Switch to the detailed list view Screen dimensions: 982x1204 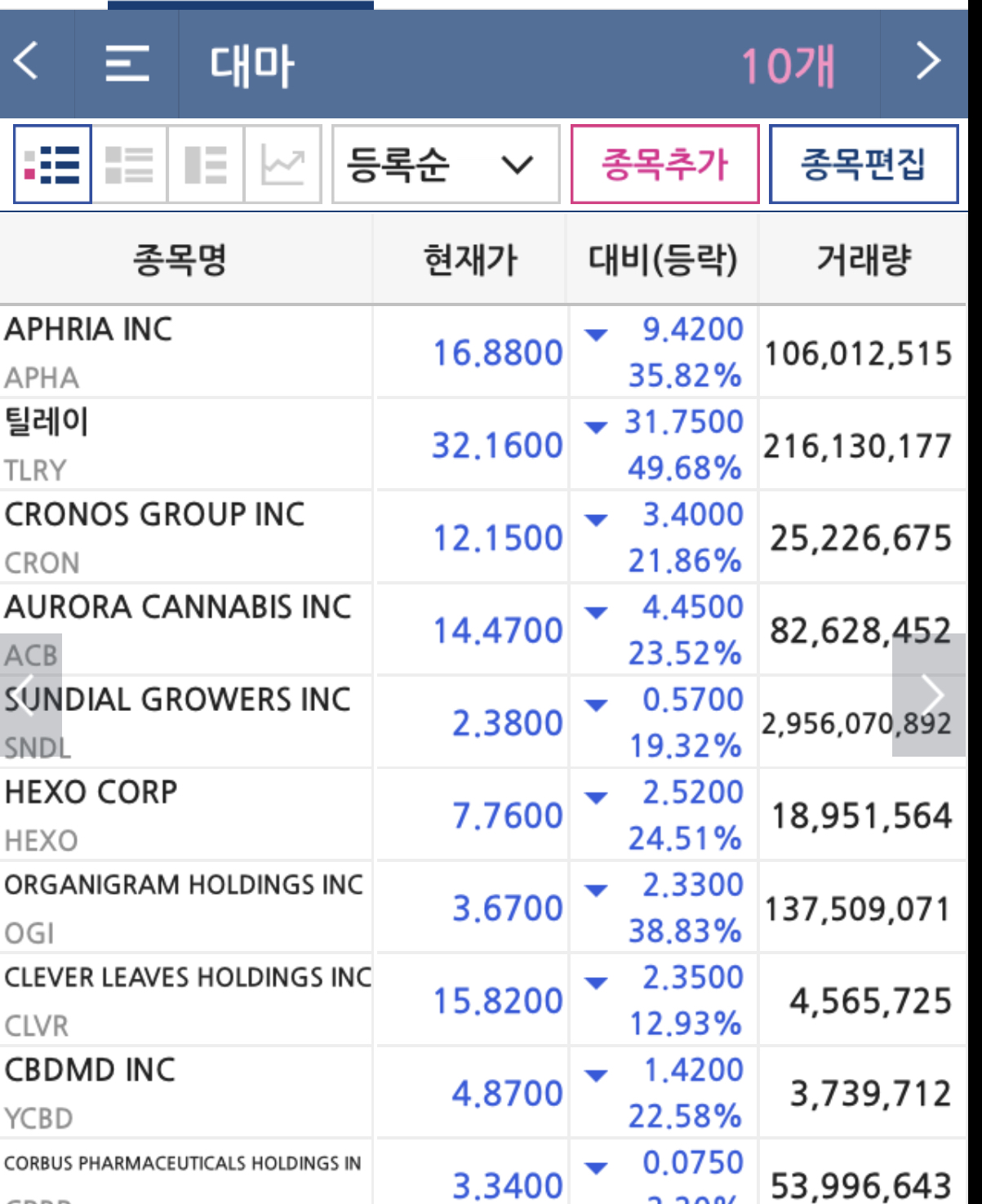click(x=129, y=165)
